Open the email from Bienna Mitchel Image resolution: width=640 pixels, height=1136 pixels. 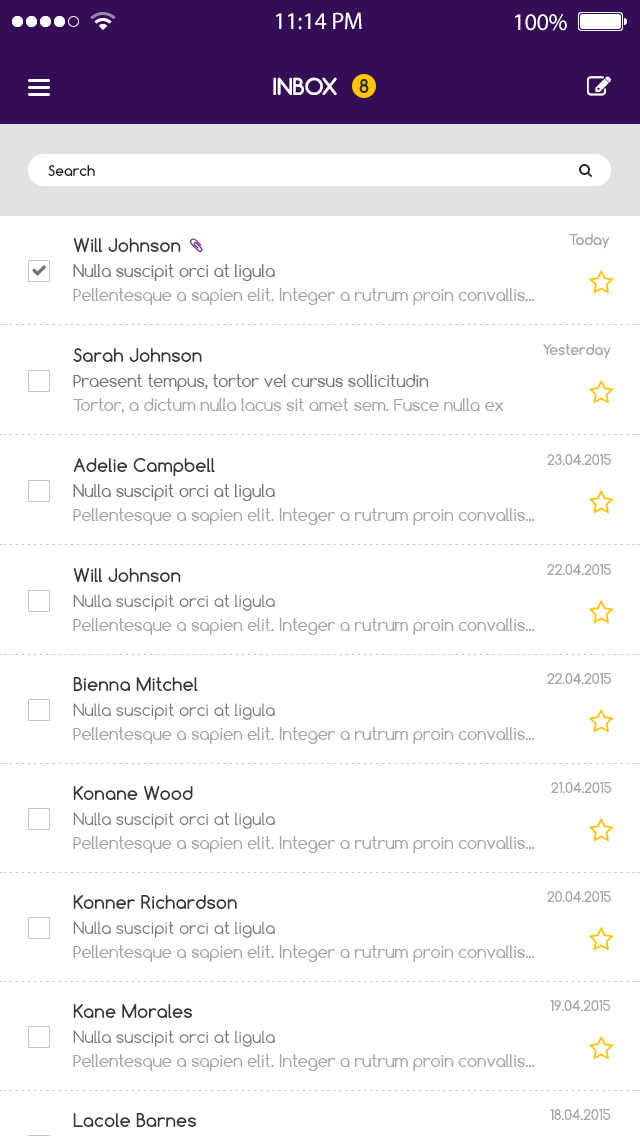point(320,709)
